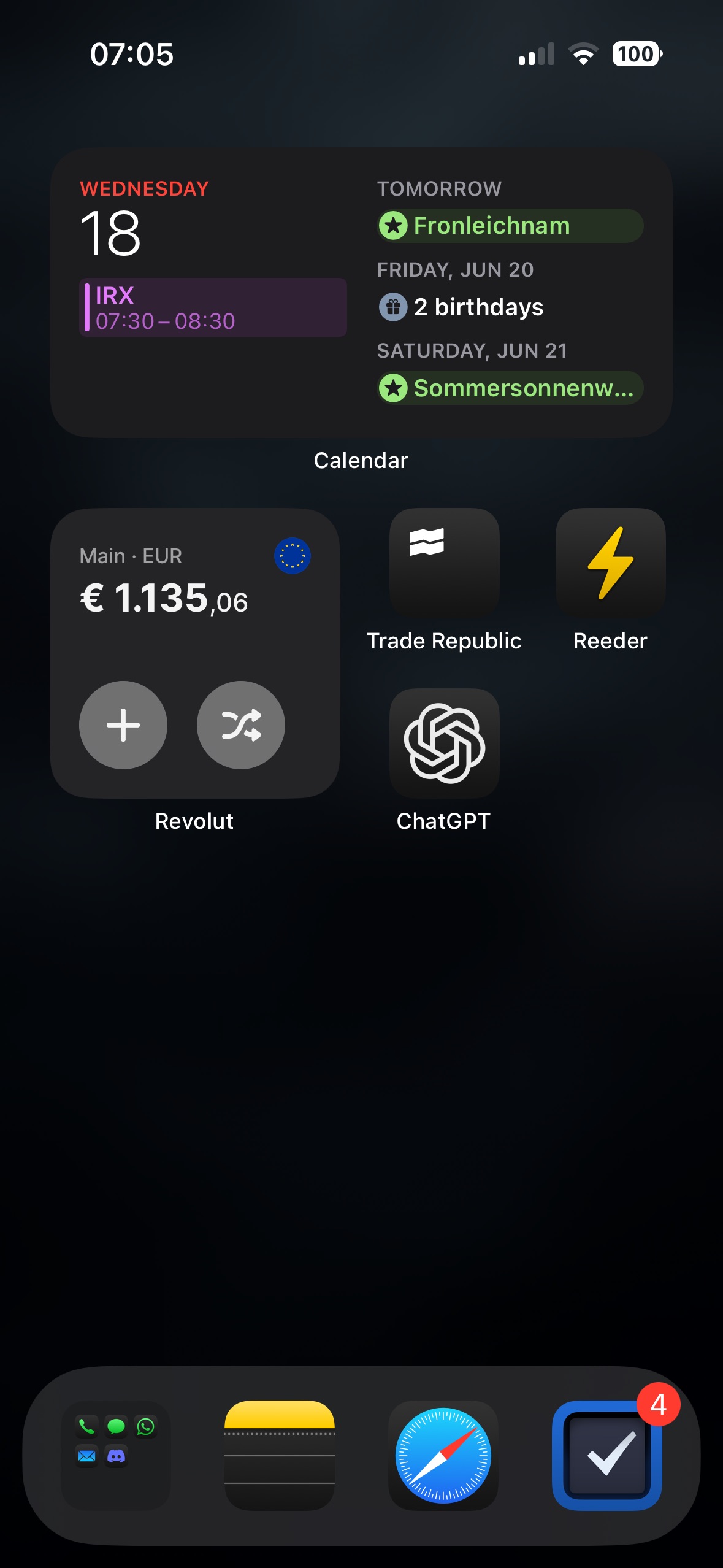Open the Revolut balance widget

click(x=195, y=653)
